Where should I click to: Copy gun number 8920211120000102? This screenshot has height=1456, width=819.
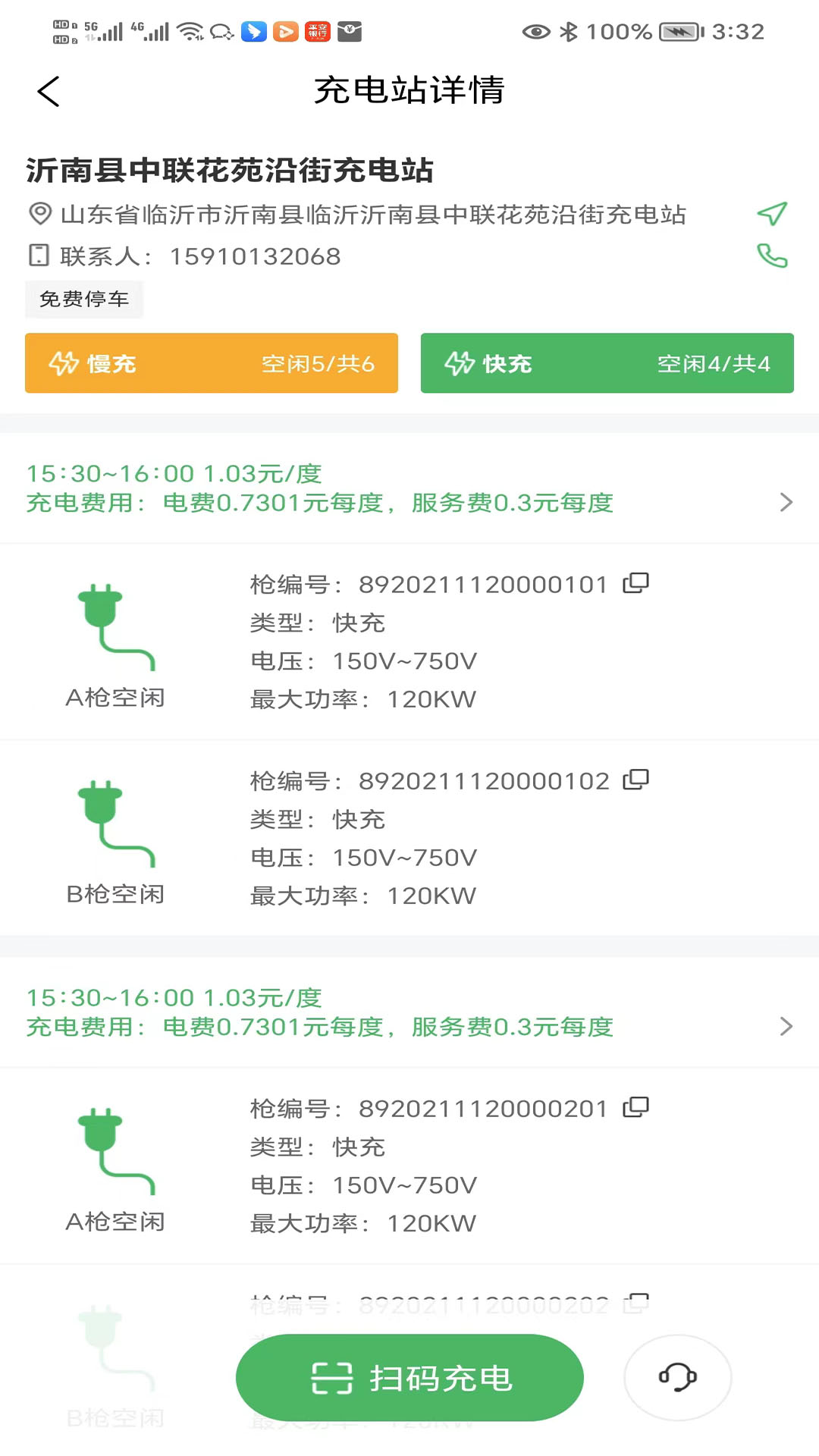[635, 780]
